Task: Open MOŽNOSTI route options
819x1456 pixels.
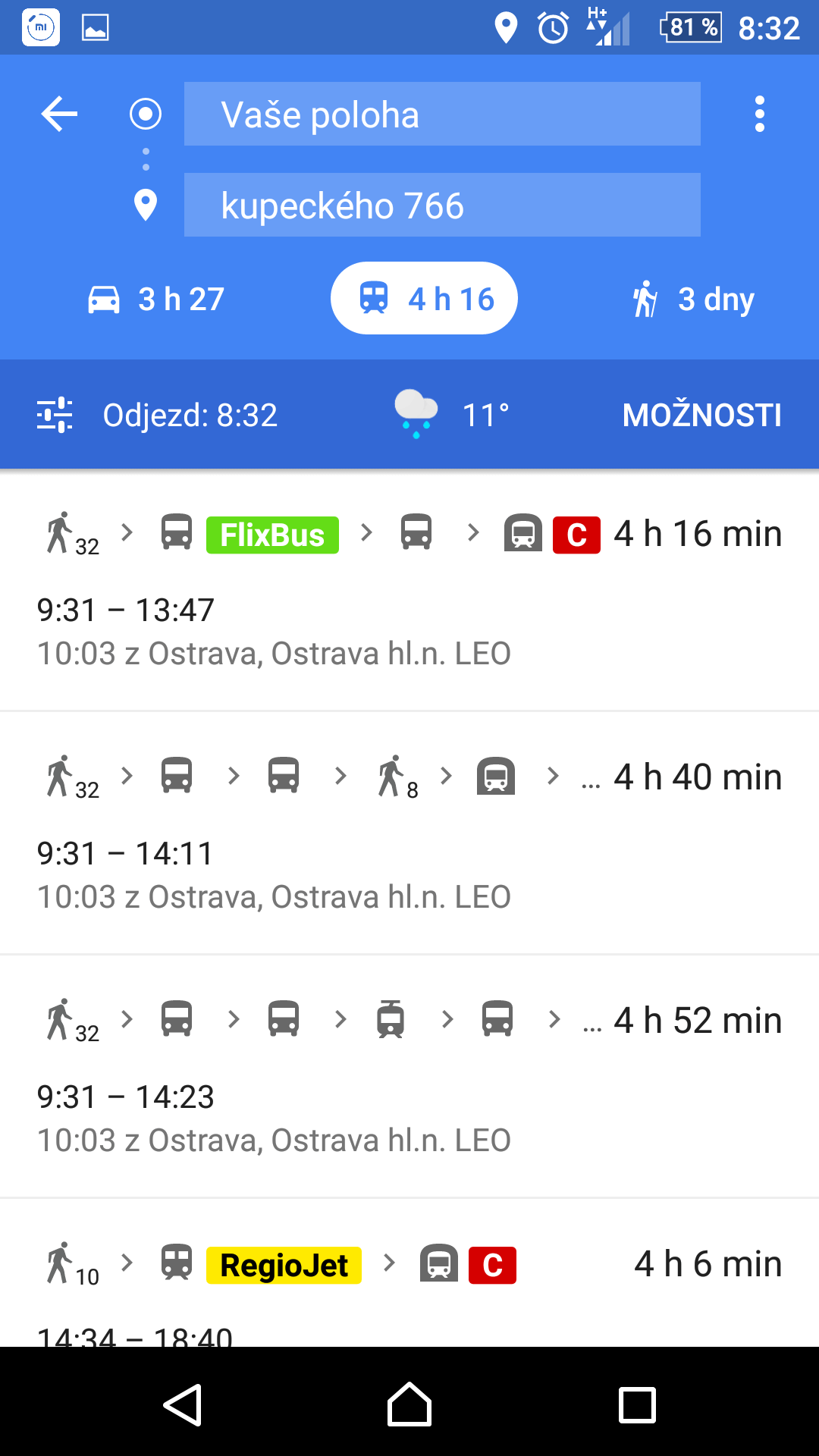Action: [x=701, y=415]
